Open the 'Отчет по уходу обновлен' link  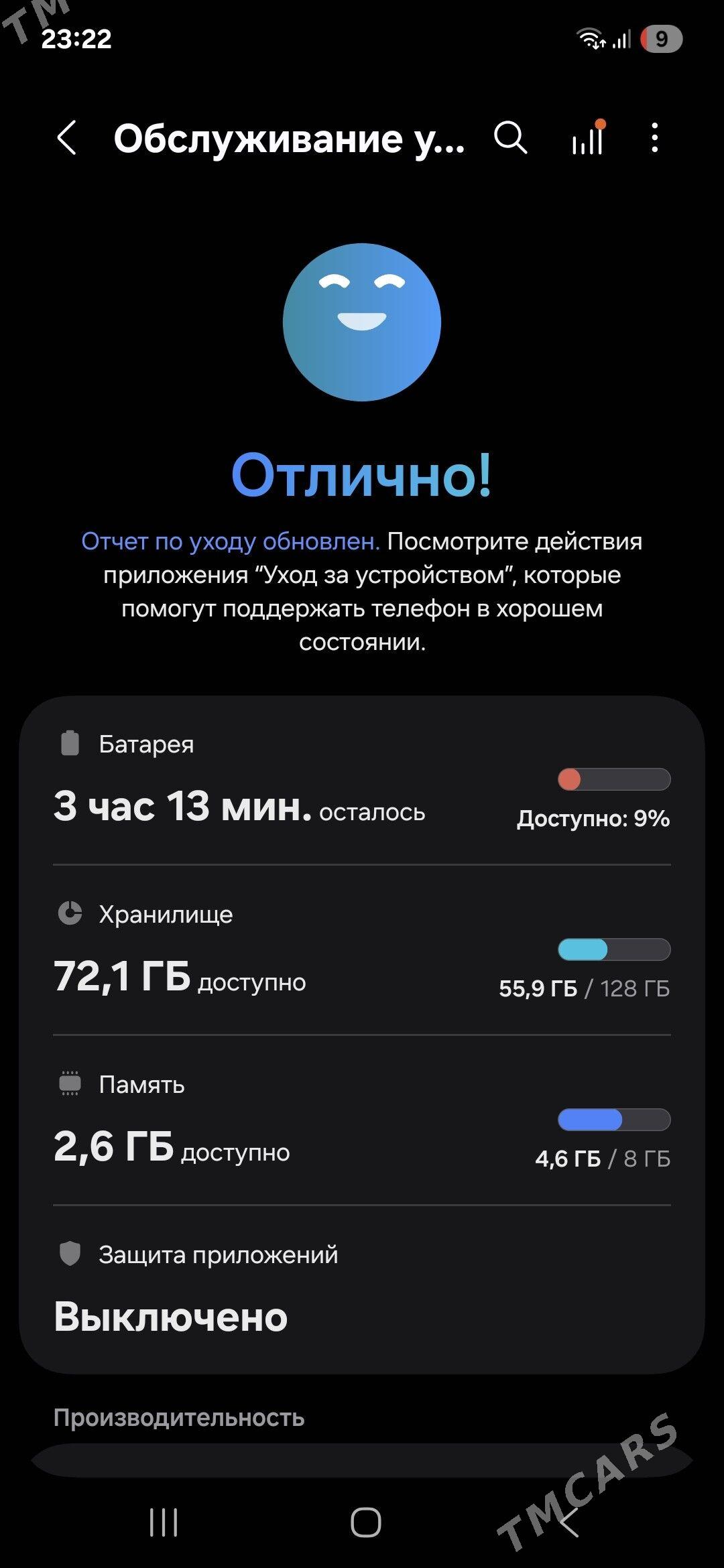pos(231,541)
